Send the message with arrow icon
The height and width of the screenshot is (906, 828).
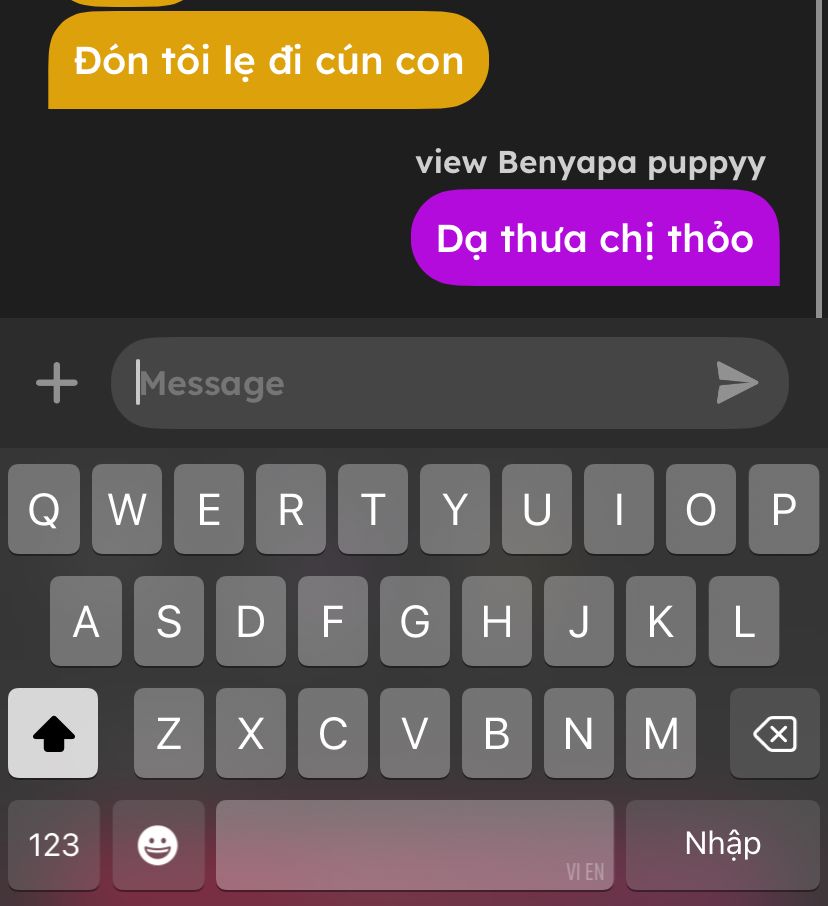738,383
